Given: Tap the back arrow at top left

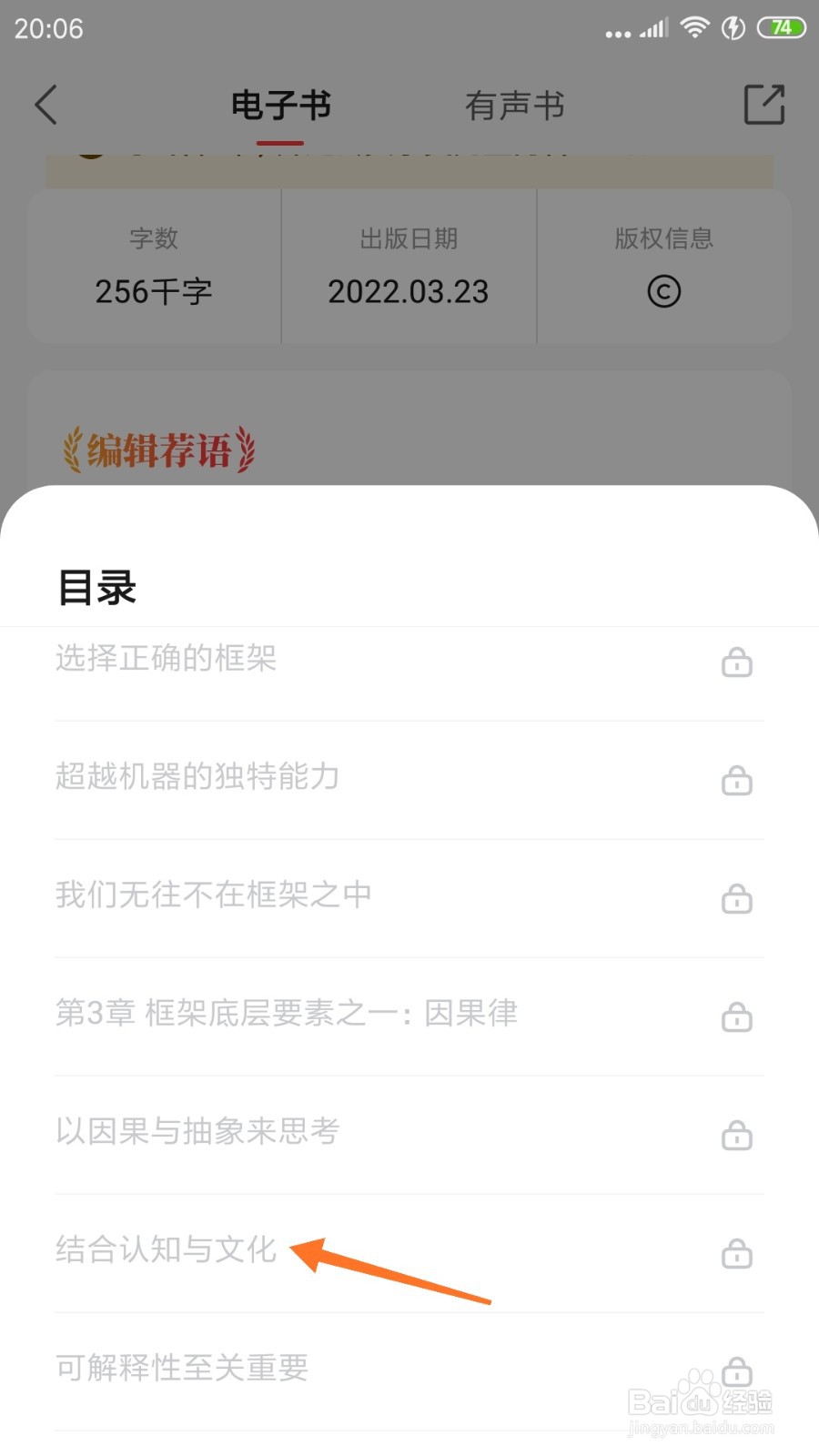Looking at the screenshot, I should [x=46, y=105].
